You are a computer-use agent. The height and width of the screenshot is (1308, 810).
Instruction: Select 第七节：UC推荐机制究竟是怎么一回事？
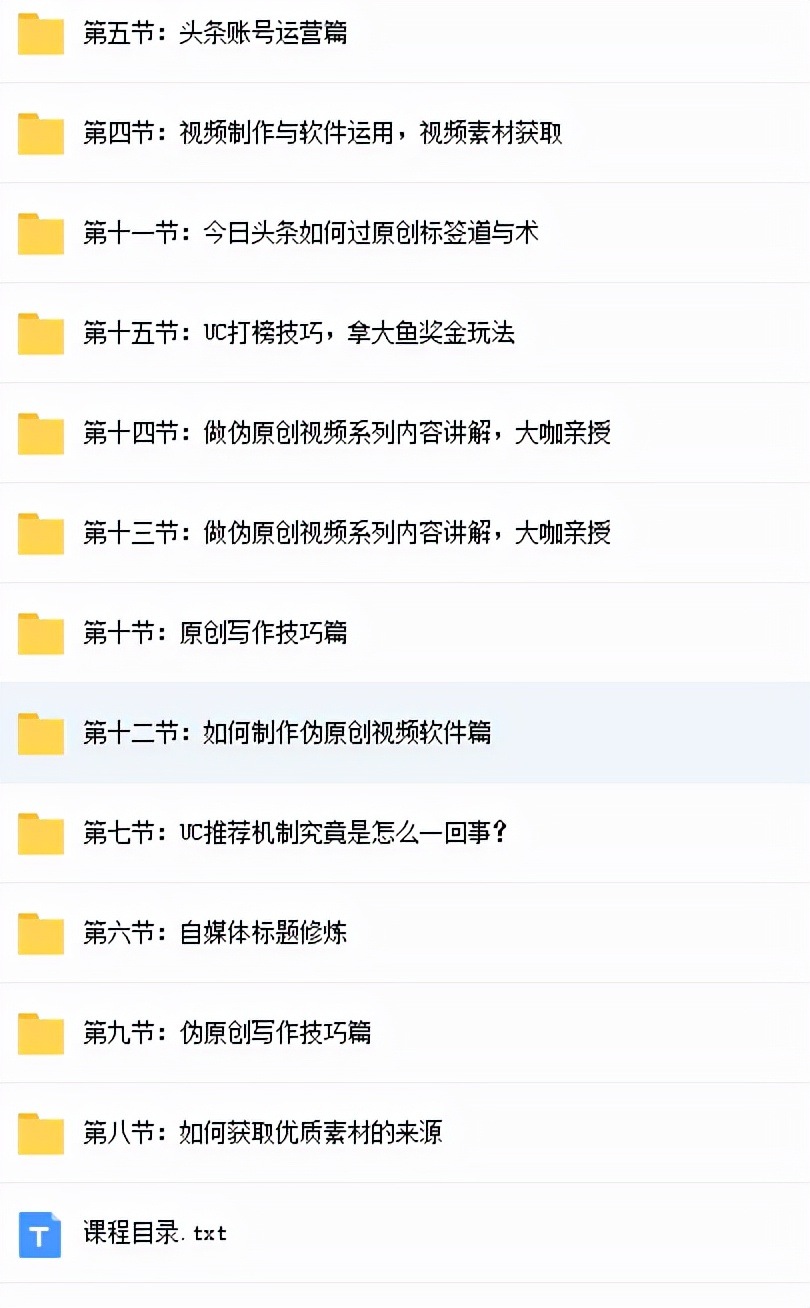pyautogui.click(x=300, y=833)
